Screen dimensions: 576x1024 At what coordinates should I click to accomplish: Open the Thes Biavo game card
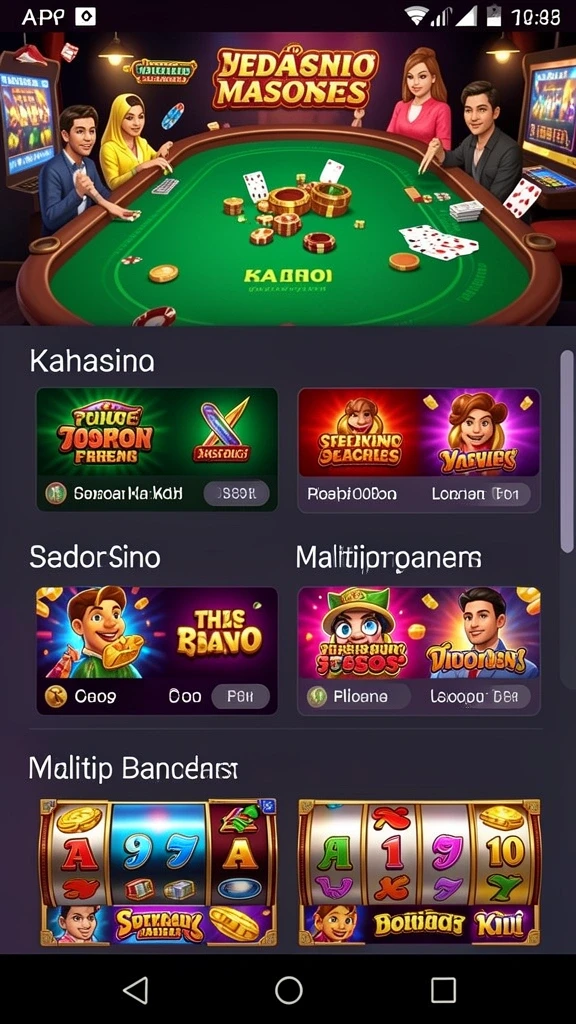pyautogui.click(x=157, y=650)
